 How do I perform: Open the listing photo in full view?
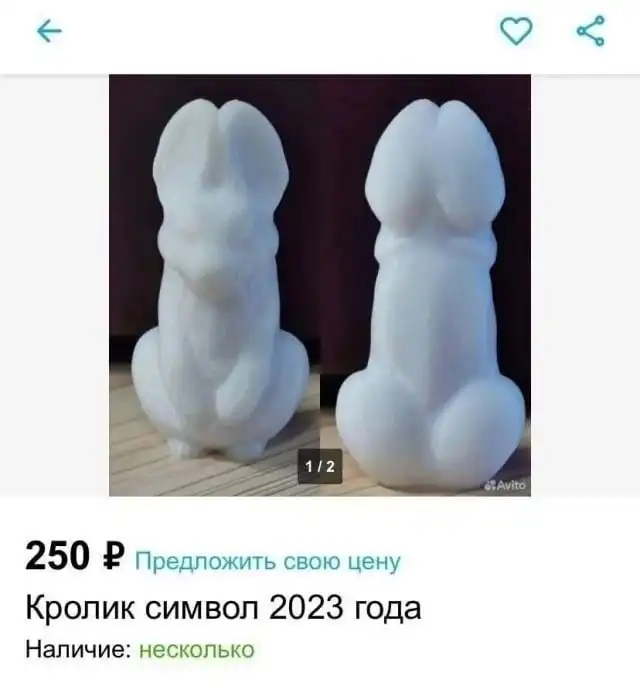[x=320, y=285]
